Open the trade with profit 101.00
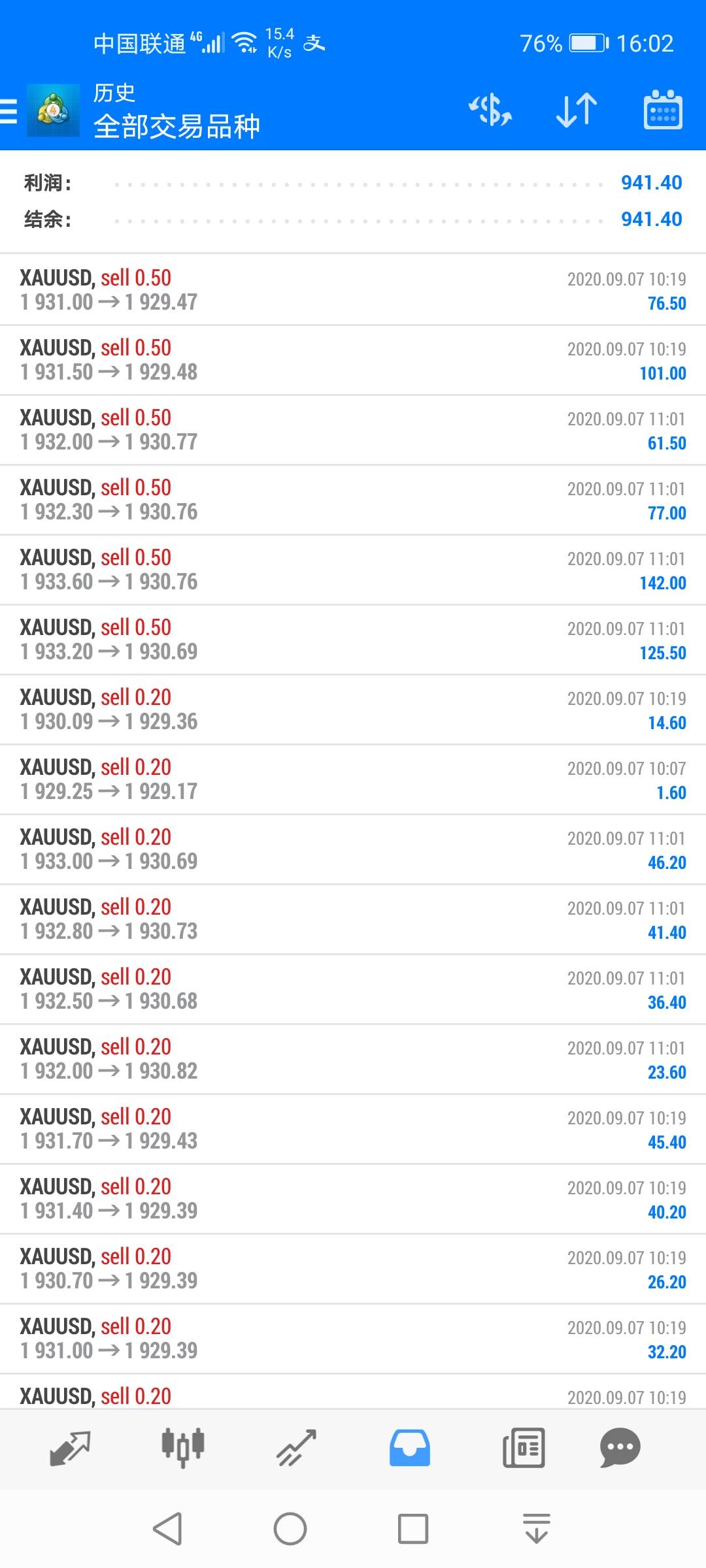The image size is (706, 1568). coord(353,360)
